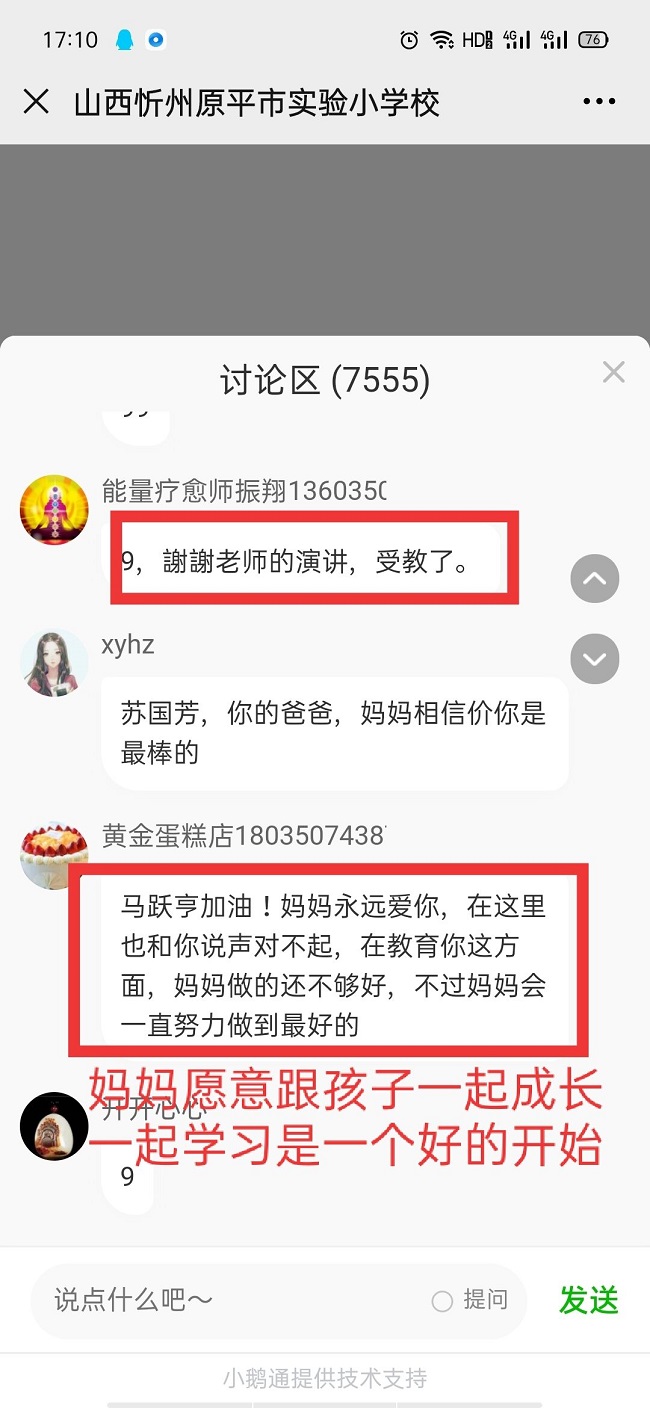Focus the 说点什么吧 comment field
The height and width of the screenshot is (1408, 650).
(x=230, y=1300)
